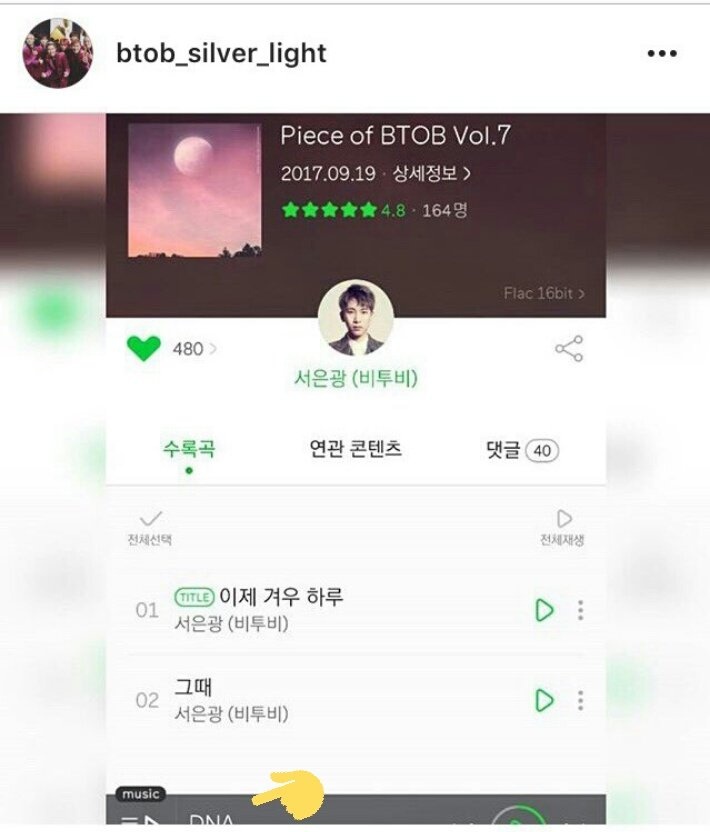
Task: Open btob_silver_light's profile from the username
Action: click(221, 54)
